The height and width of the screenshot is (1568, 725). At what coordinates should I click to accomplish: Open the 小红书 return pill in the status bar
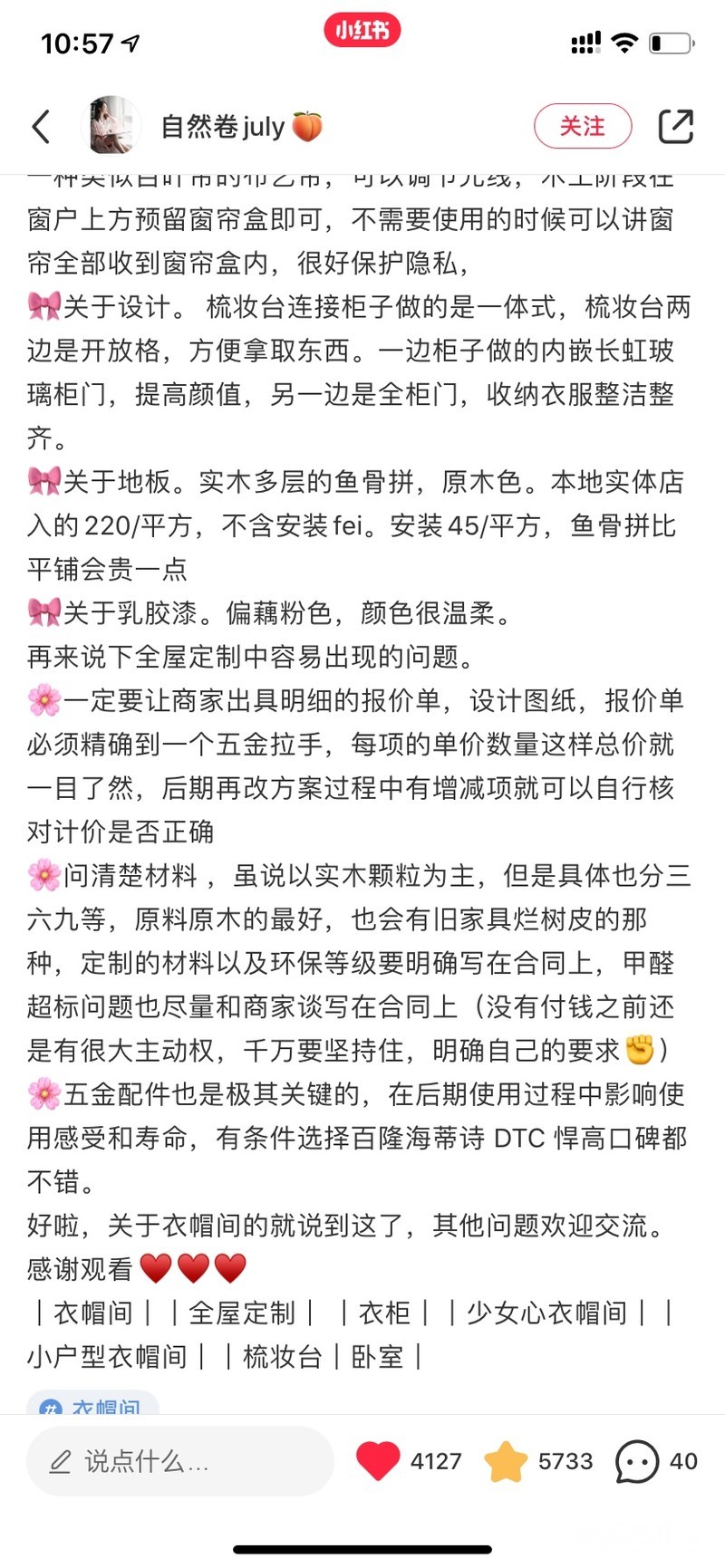[x=362, y=31]
